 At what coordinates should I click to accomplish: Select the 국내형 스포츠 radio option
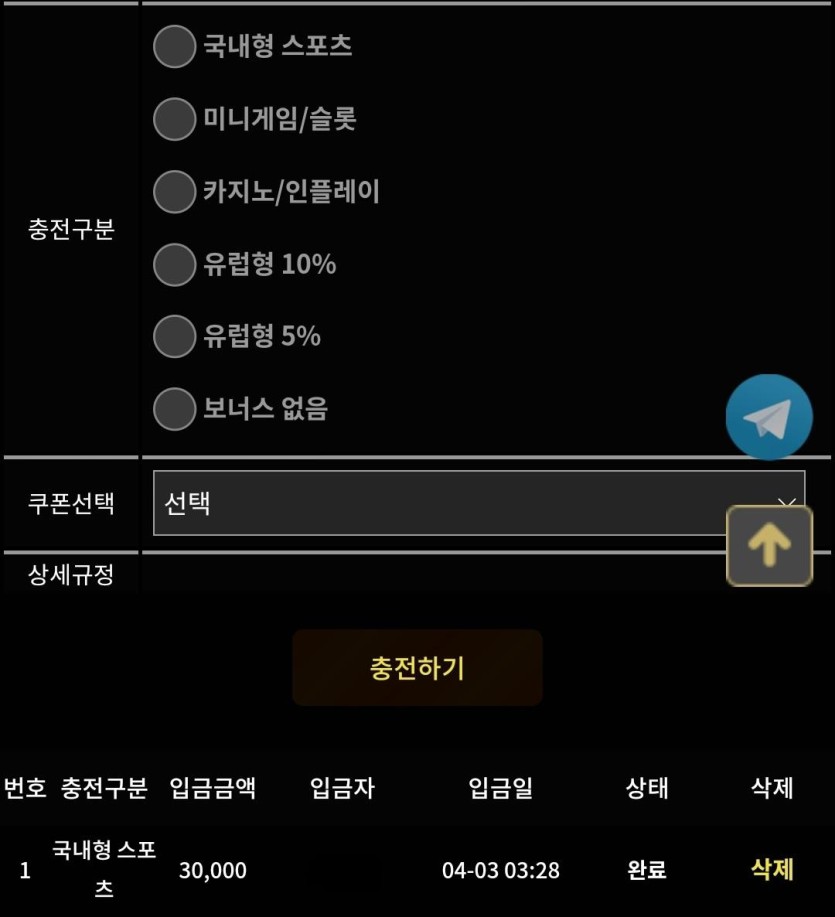(x=175, y=47)
